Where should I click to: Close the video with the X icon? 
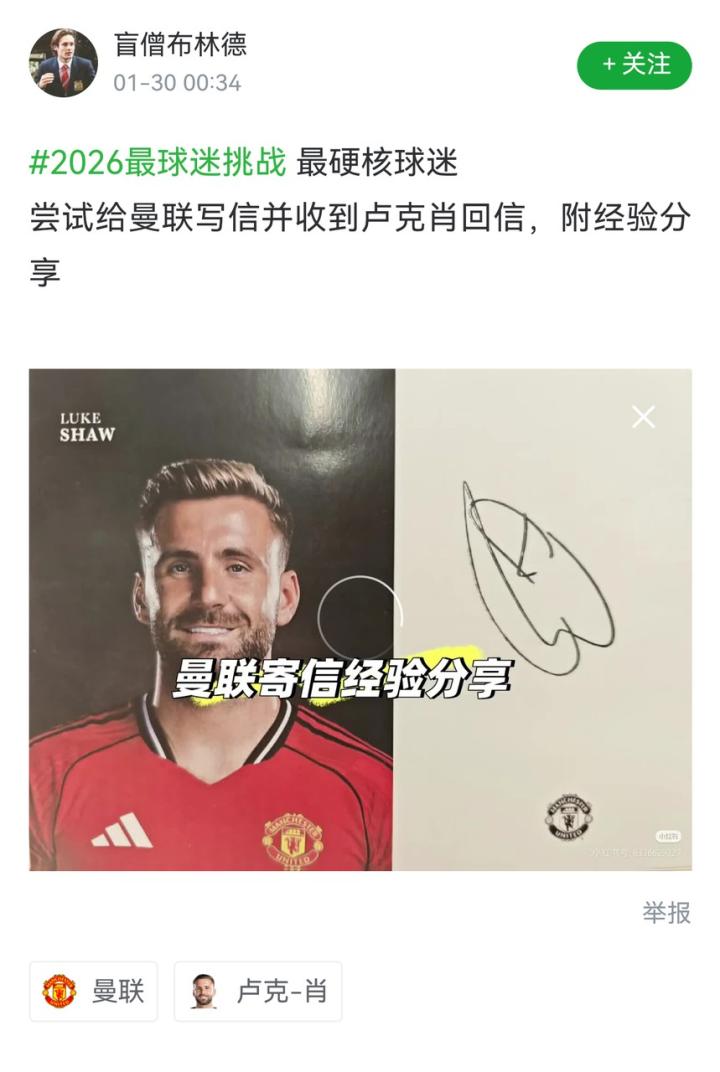pos(643,417)
